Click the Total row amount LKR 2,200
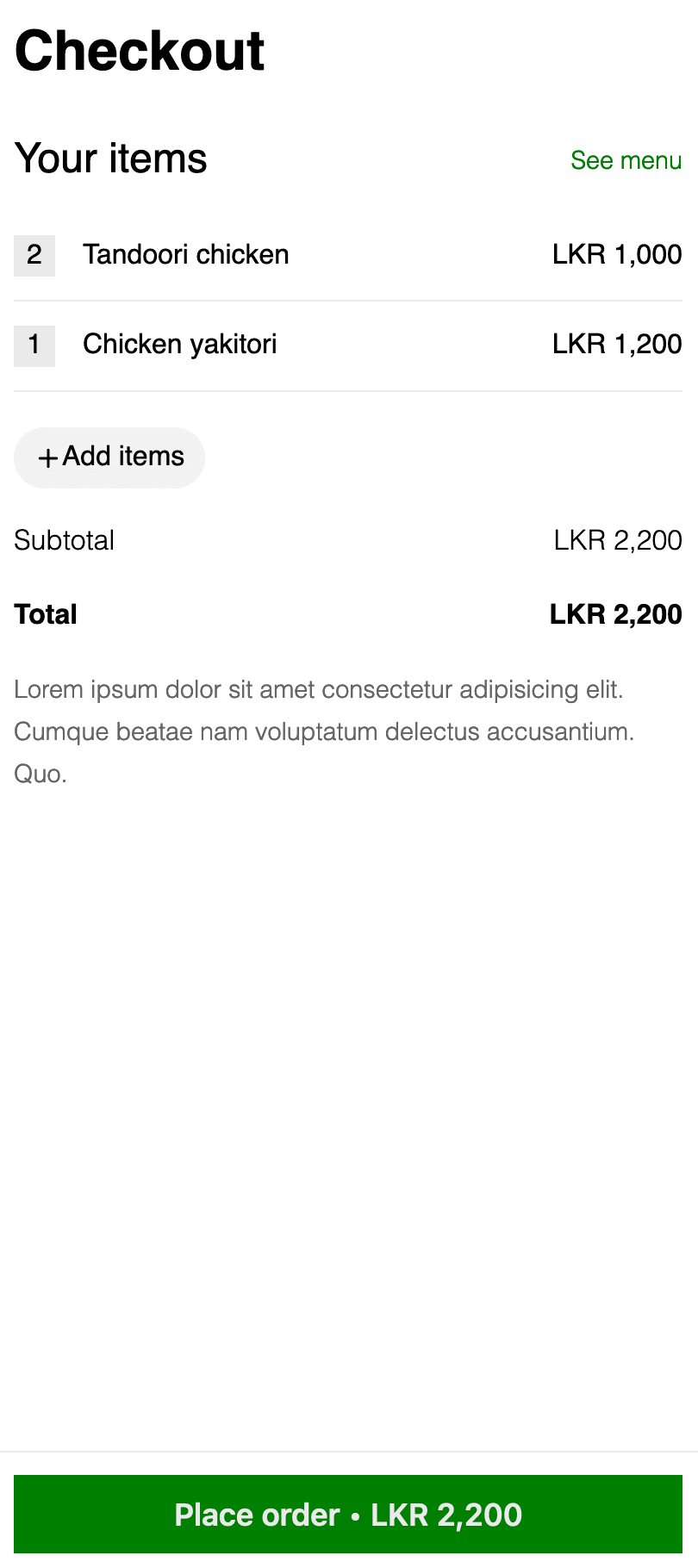 point(615,614)
